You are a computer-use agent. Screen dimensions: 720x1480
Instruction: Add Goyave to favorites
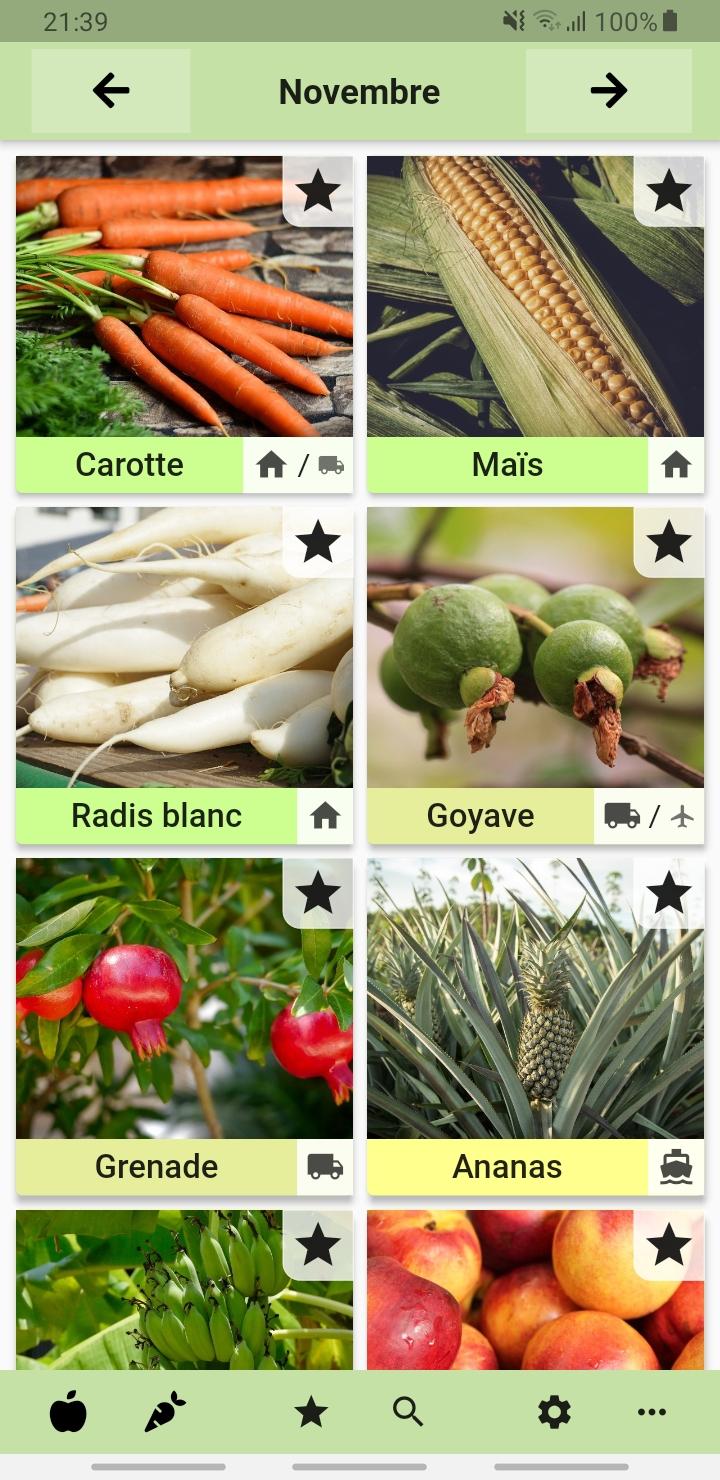(x=669, y=541)
